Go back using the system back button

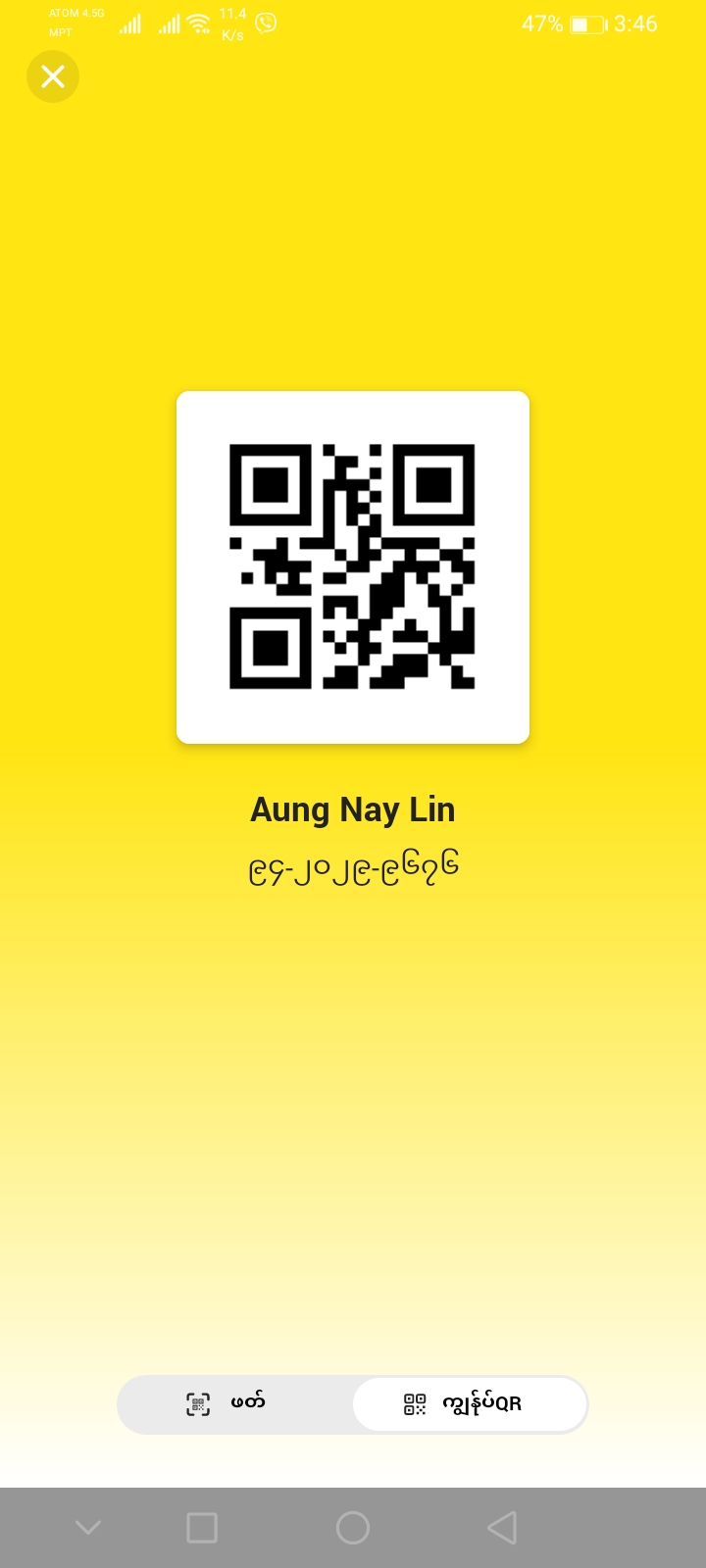tap(502, 1527)
